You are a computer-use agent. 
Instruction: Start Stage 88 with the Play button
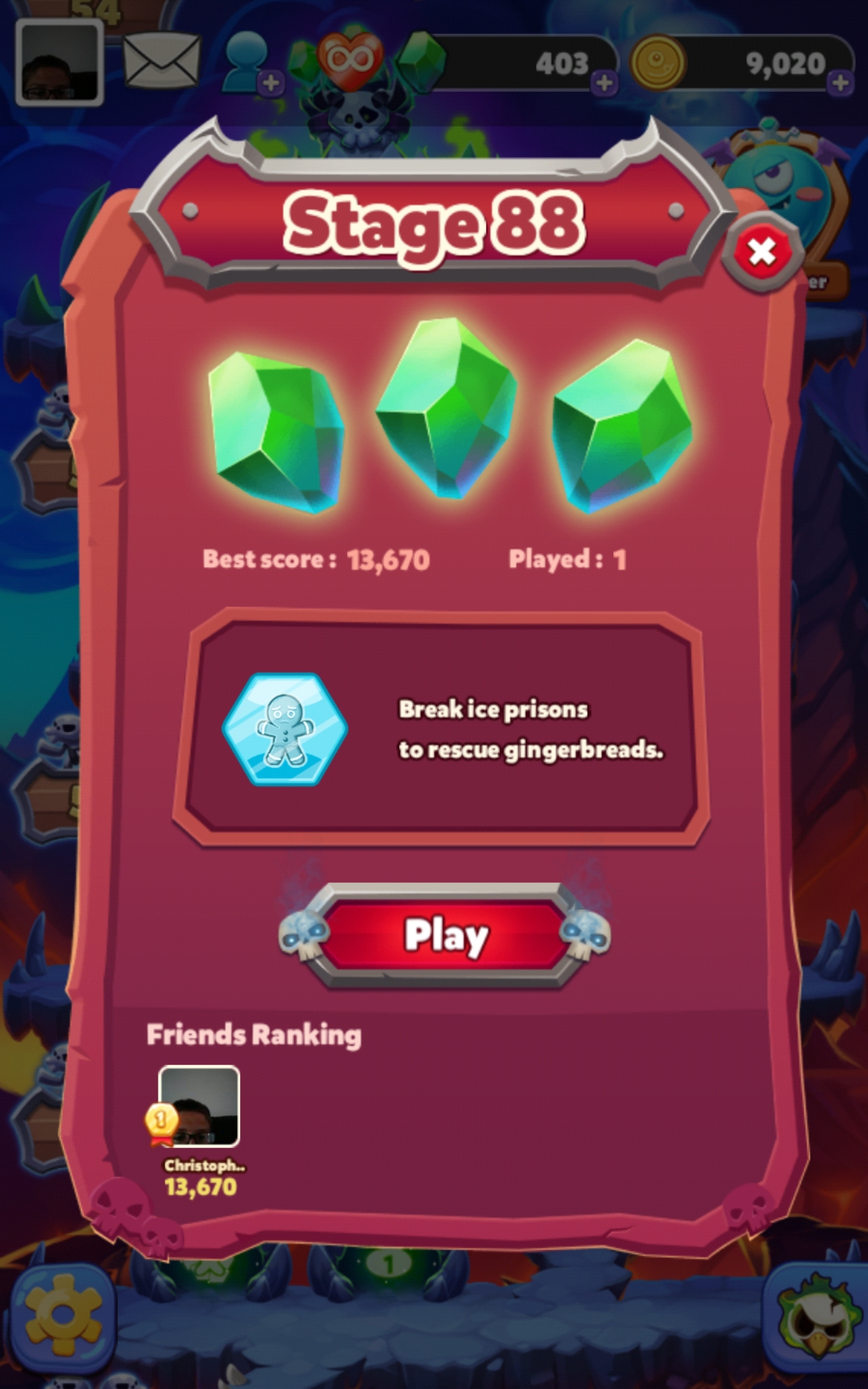pyautogui.click(x=445, y=935)
